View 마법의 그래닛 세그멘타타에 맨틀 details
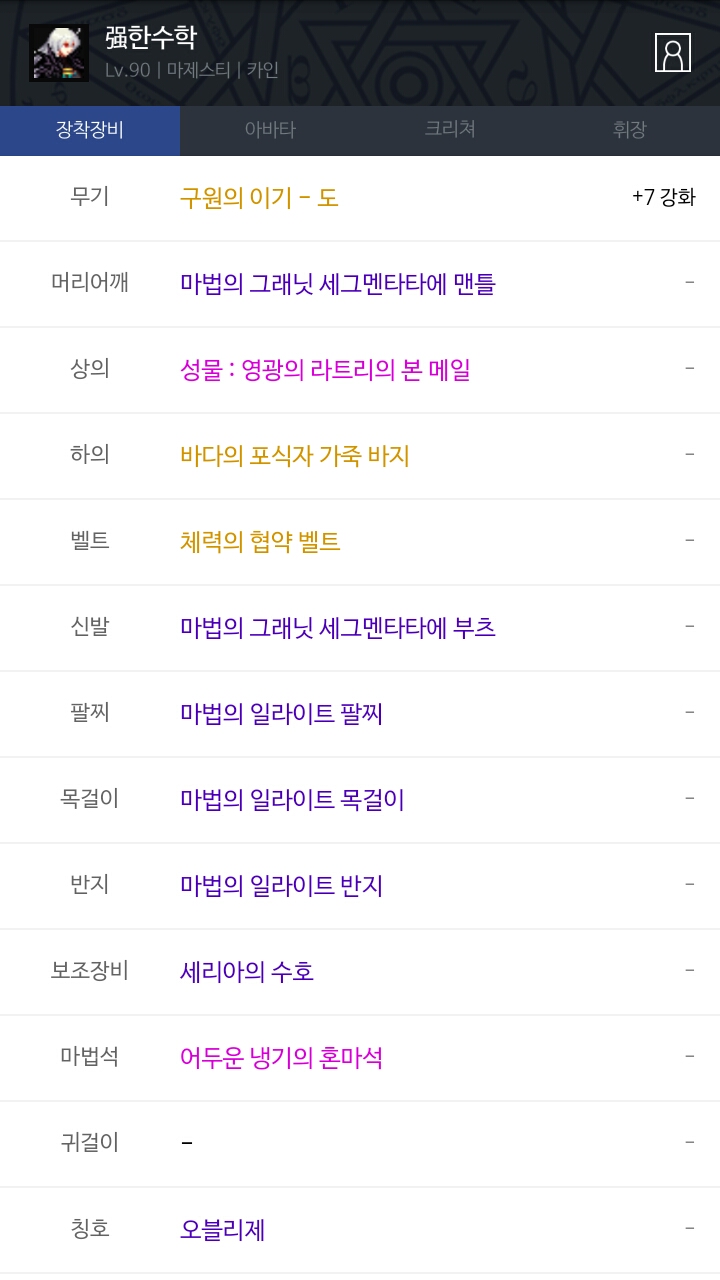Viewport: 720px width, 1280px height. (x=338, y=284)
